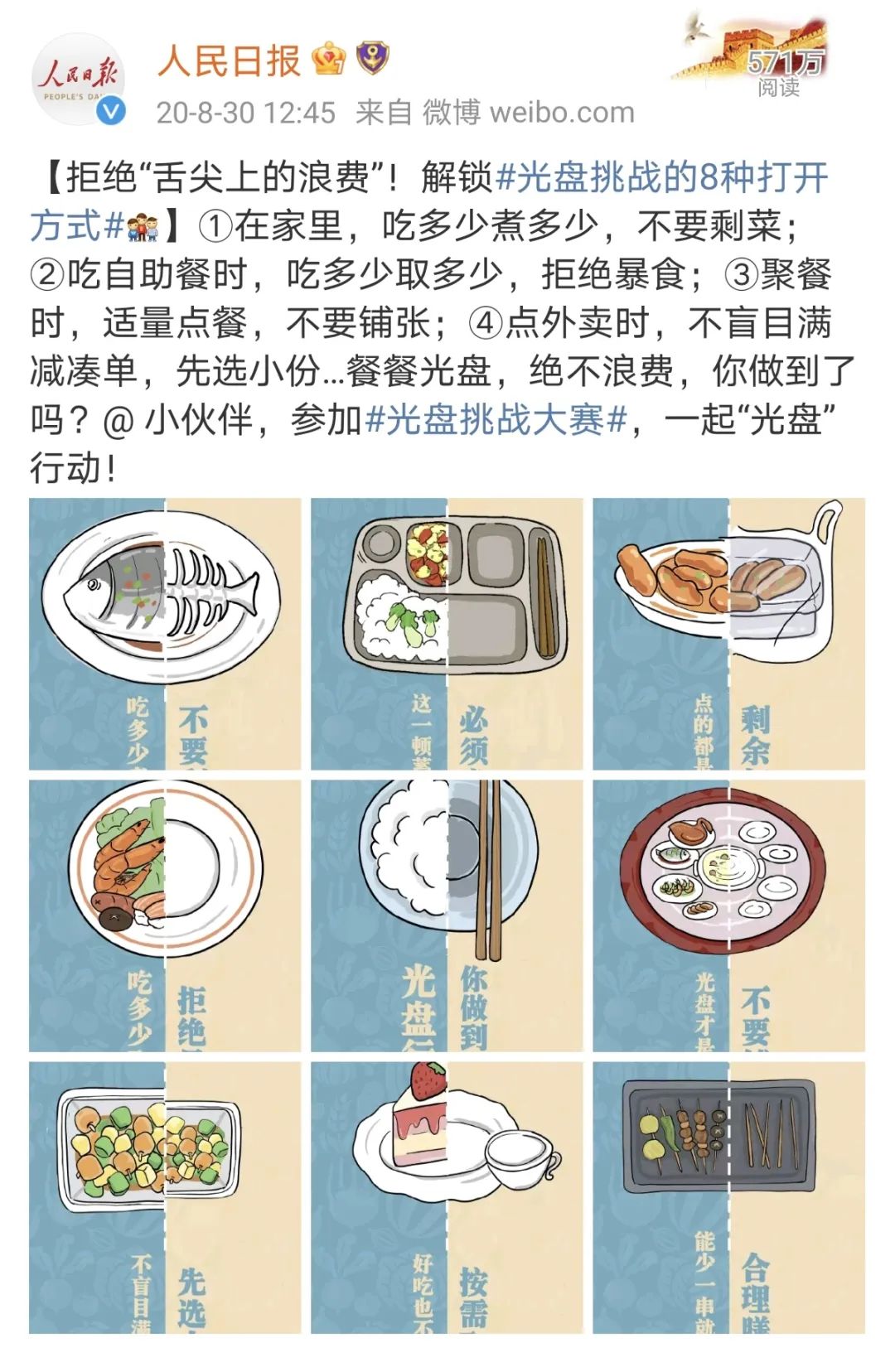895x1372 pixels.
Task: View the round banquet table image tile
Action: tap(728, 915)
